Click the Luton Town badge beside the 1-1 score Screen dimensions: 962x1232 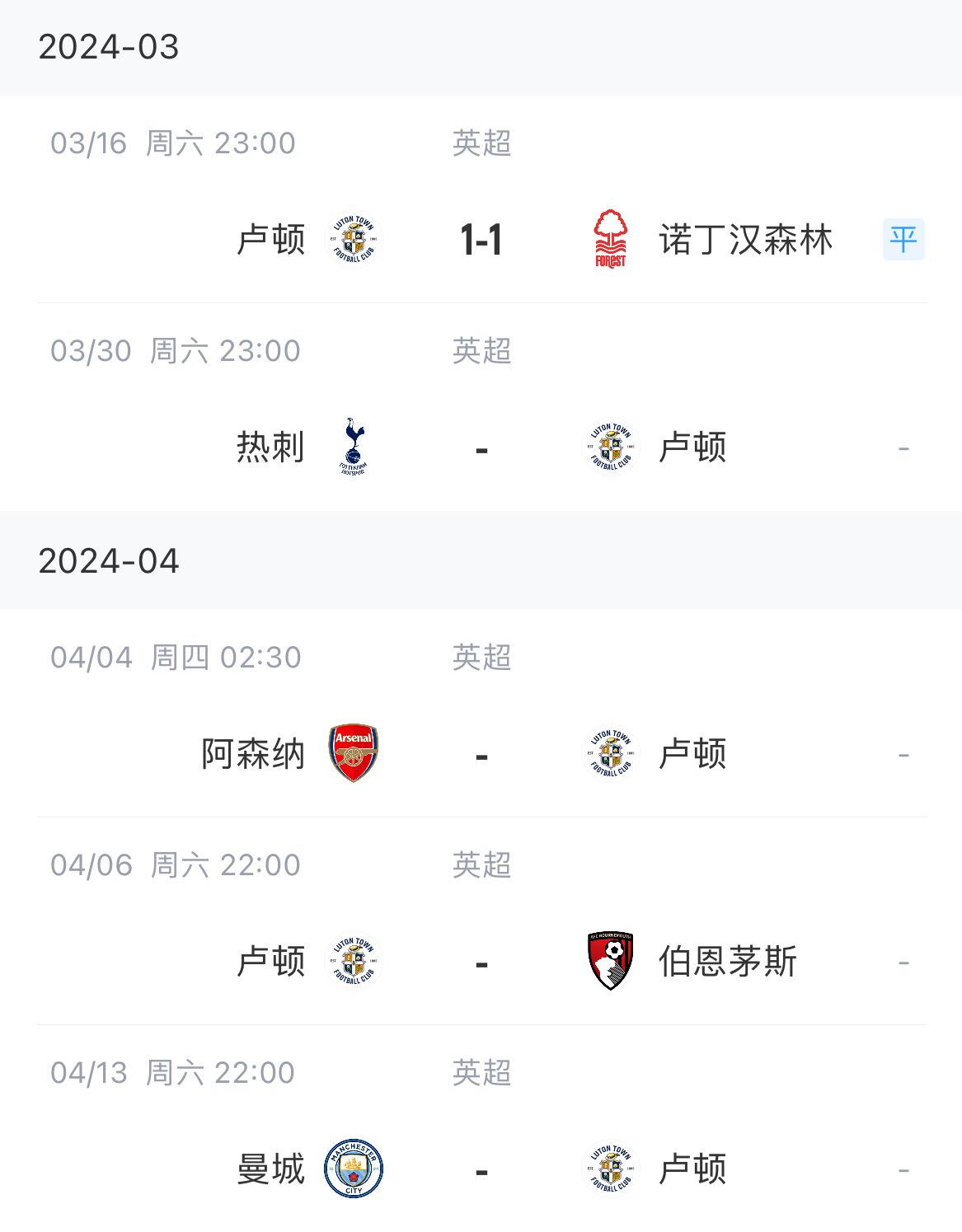tap(354, 240)
